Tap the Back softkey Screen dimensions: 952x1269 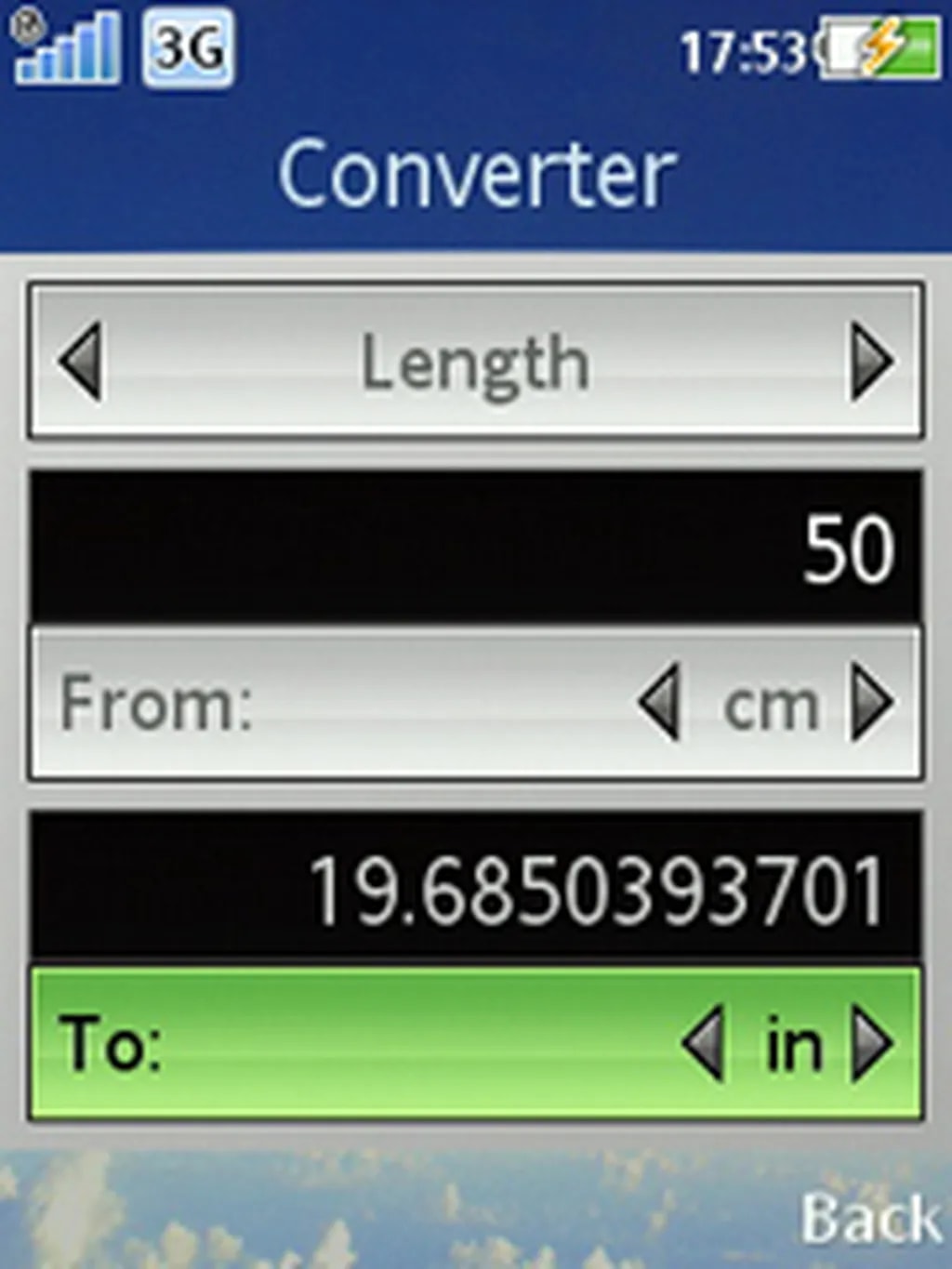(870, 1219)
